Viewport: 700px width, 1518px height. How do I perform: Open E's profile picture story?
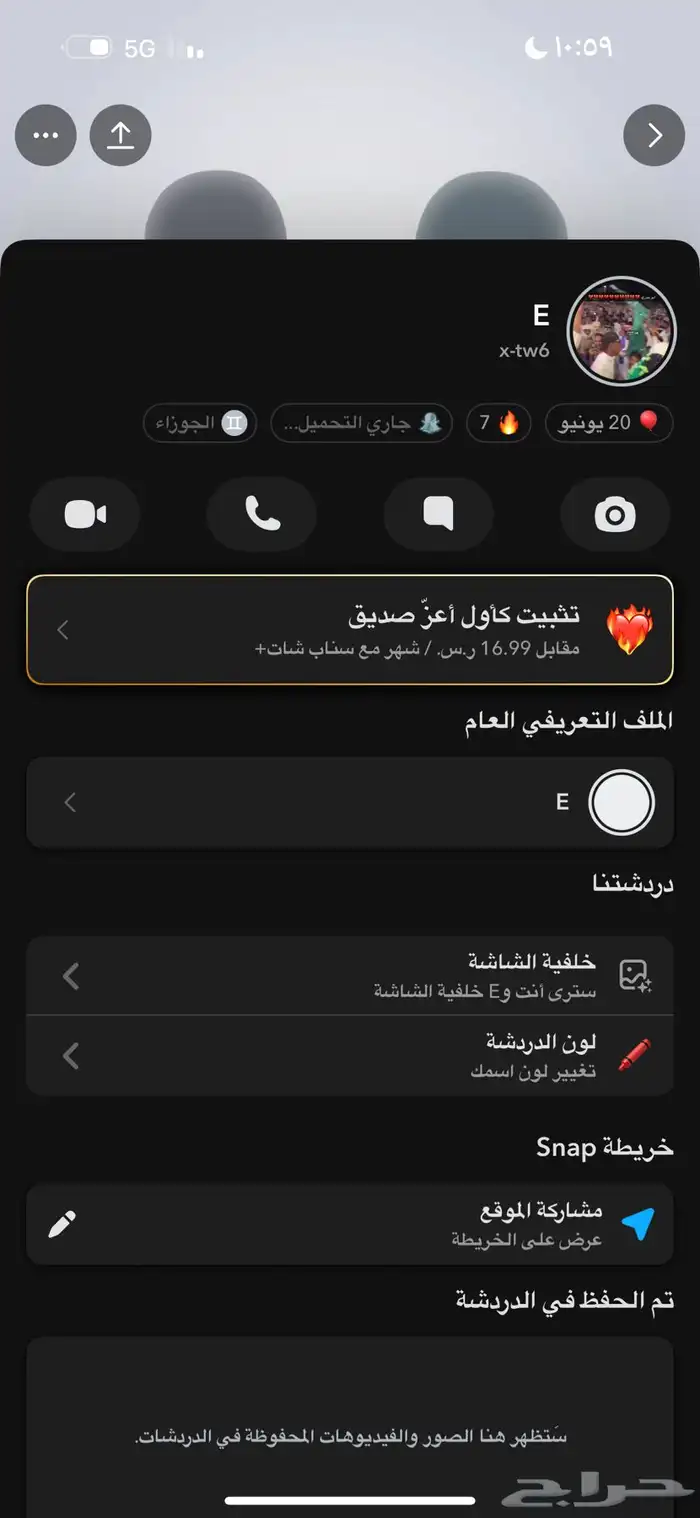621,331
